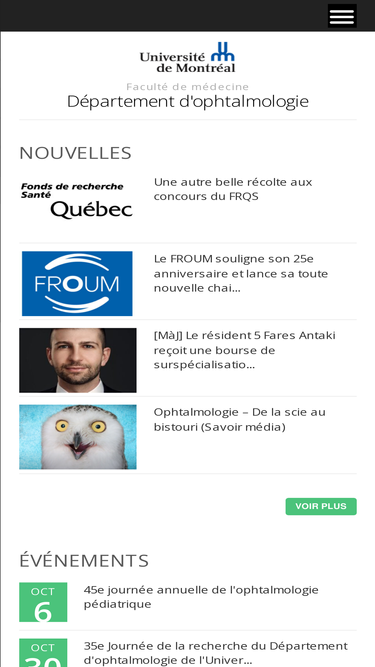Go to Université de Montréal homepage logo

pos(187,57)
